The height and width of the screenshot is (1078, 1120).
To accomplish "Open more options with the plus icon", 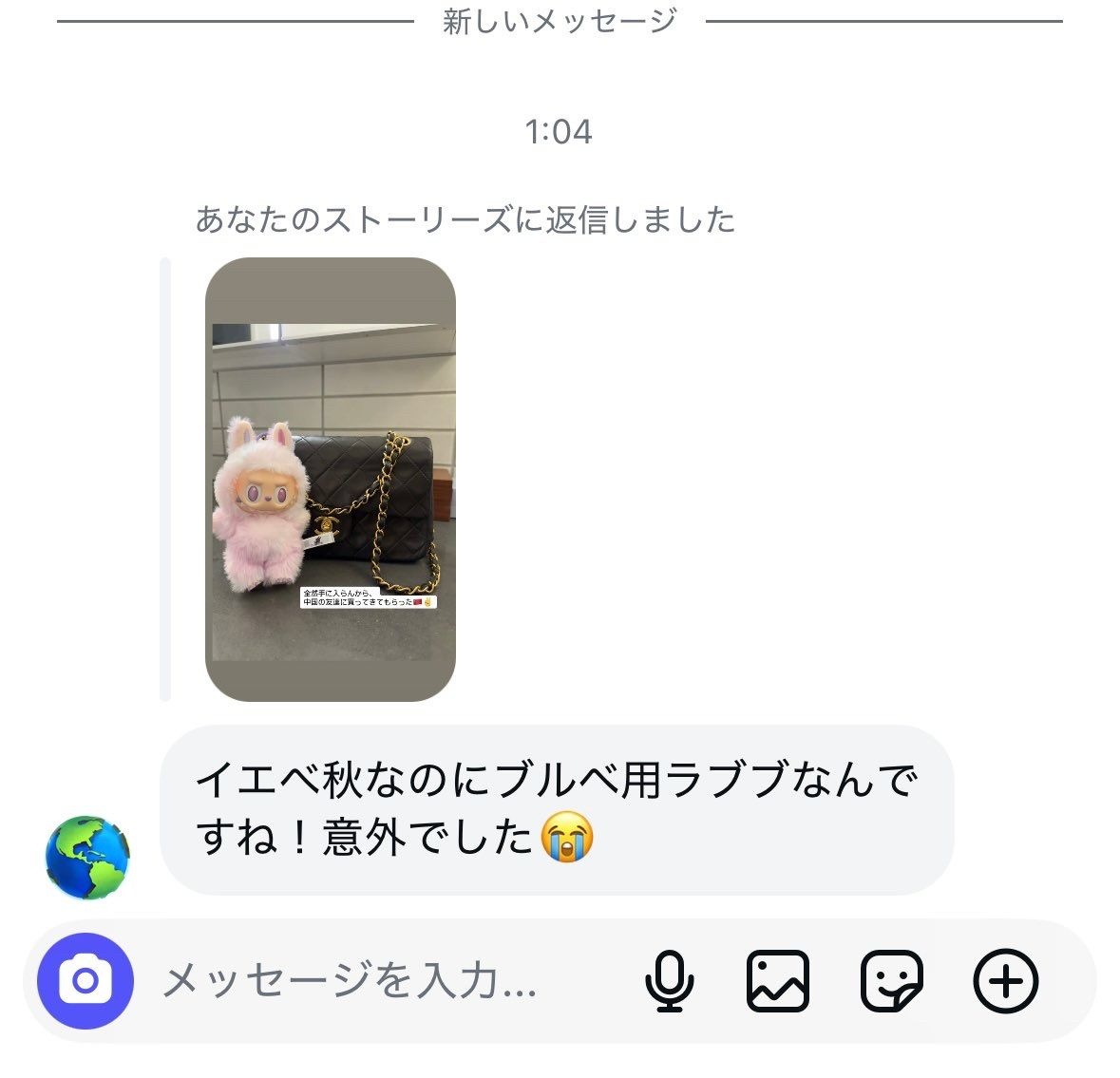I will 1006,980.
